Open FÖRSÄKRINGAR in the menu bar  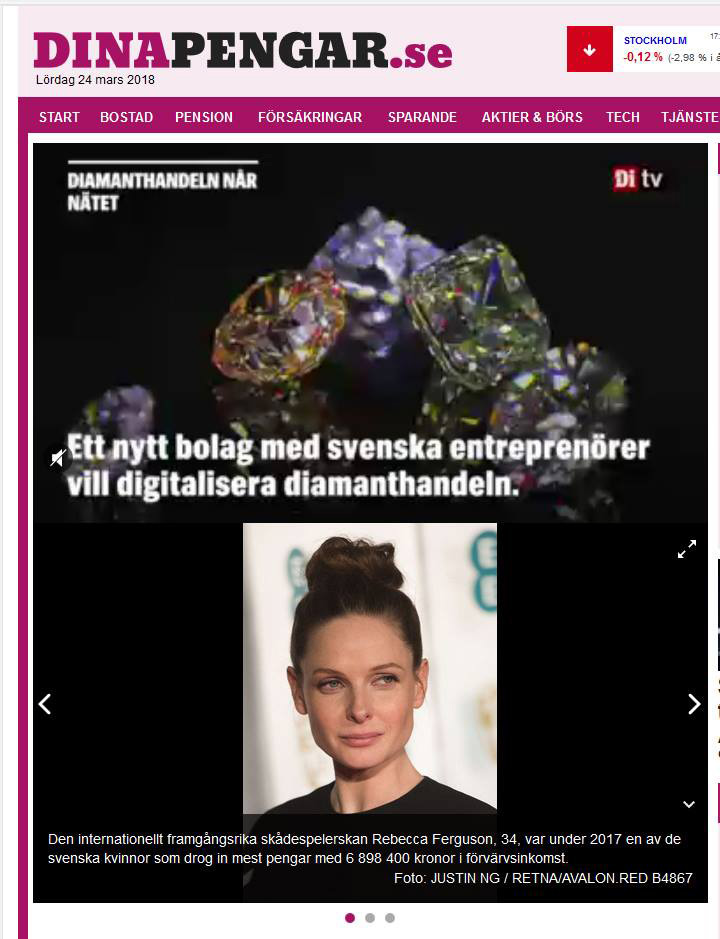(x=310, y=117)
